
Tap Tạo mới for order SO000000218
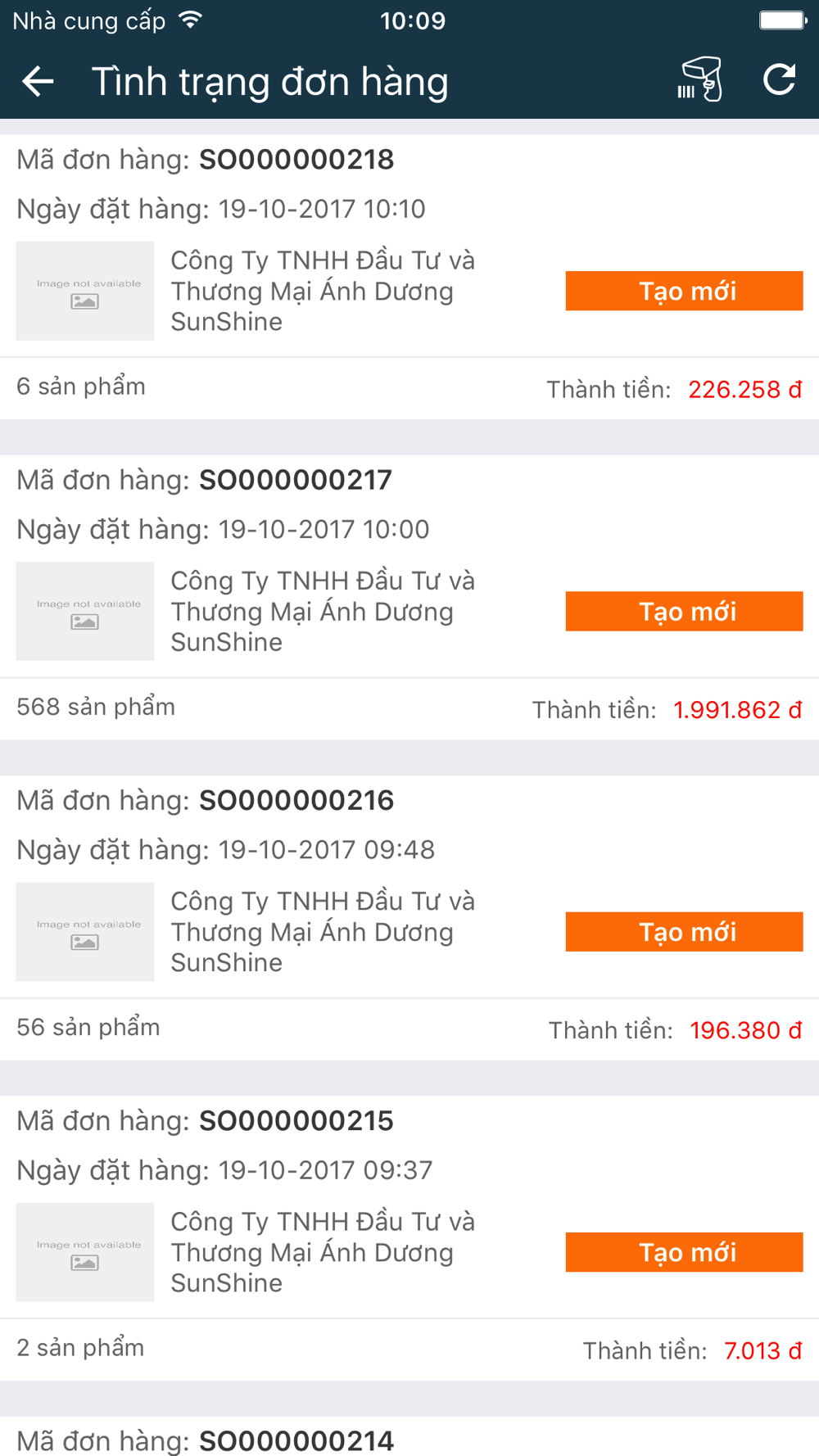pyautogui.click(x=684, y=291)
